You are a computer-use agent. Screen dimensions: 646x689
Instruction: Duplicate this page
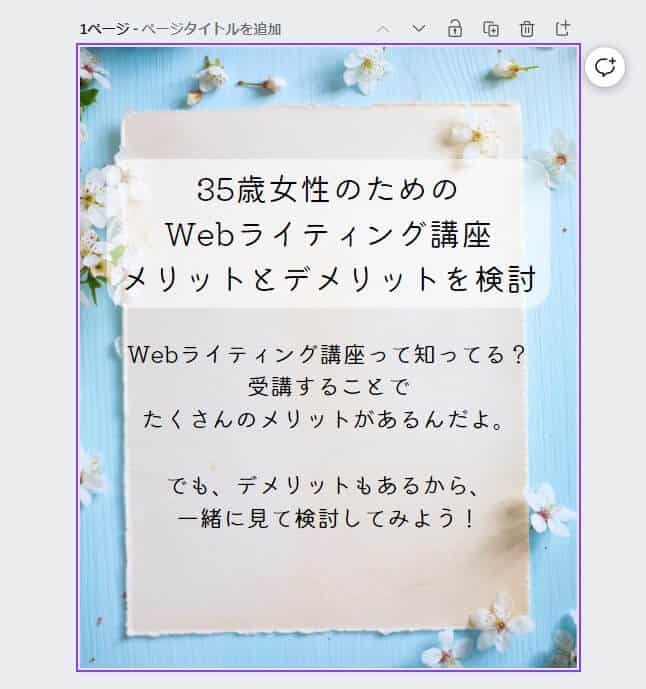pyautogui.click(x=491, y=29)
